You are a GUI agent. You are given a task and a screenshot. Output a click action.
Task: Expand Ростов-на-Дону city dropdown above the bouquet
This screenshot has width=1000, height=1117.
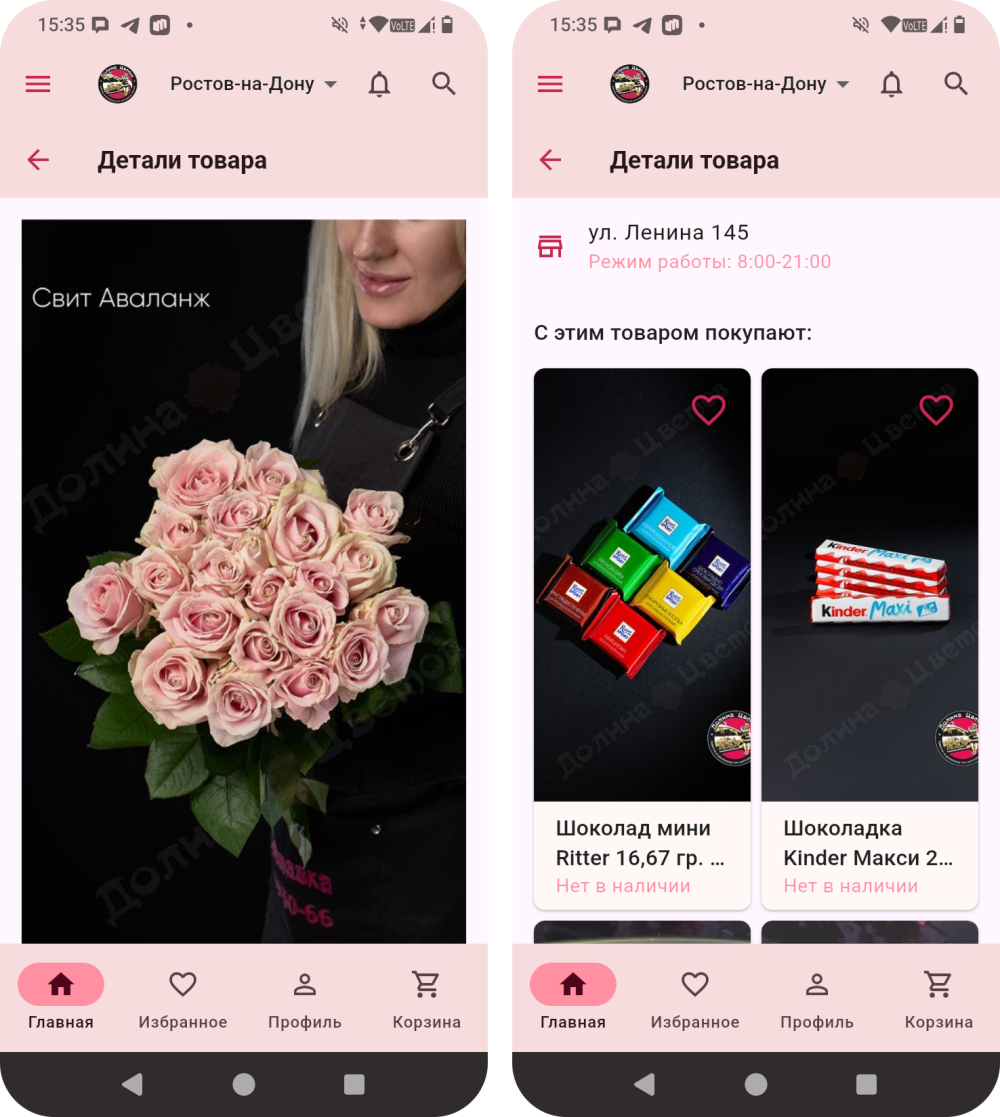click(x=253, y=84)
